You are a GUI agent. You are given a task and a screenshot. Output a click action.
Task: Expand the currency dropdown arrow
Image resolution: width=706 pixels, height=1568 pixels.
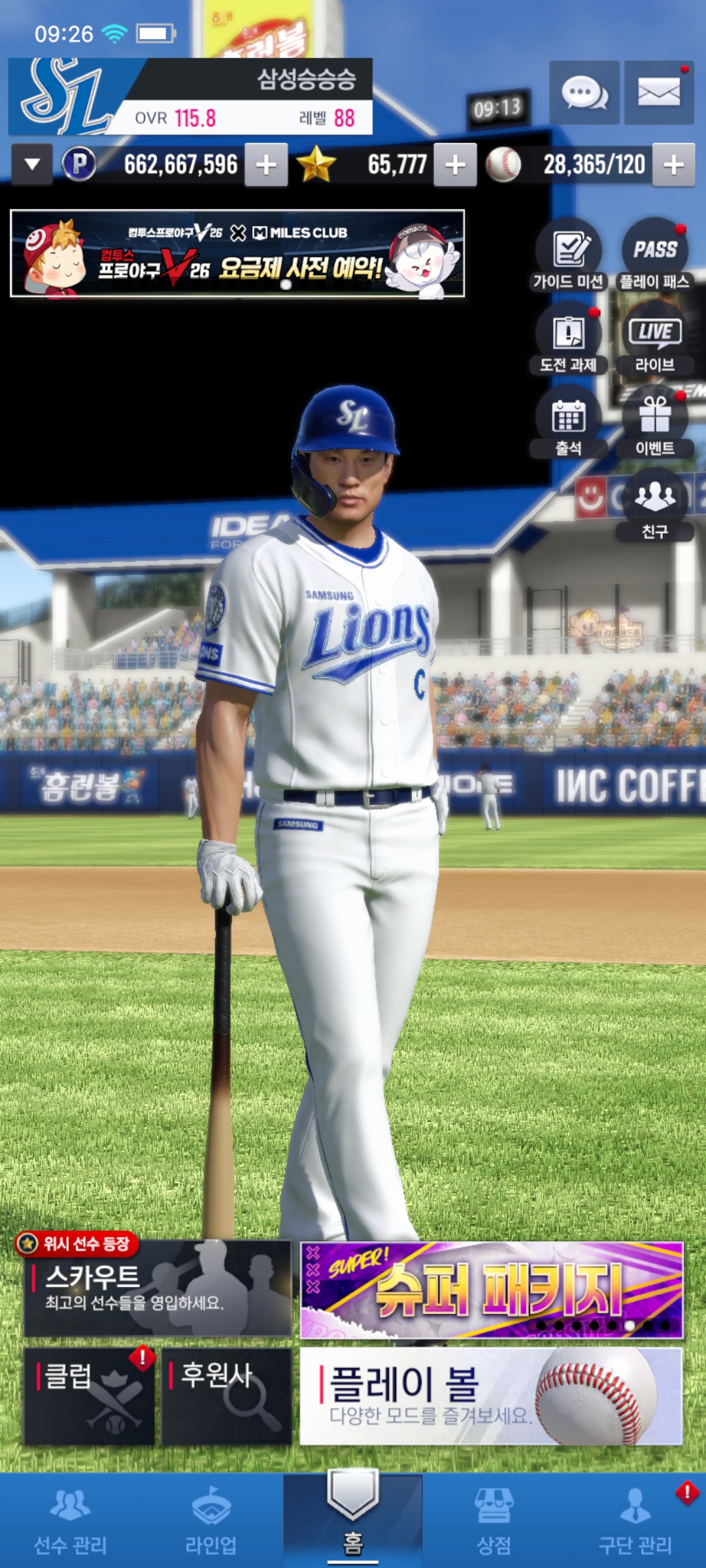[x=32, y=165]
